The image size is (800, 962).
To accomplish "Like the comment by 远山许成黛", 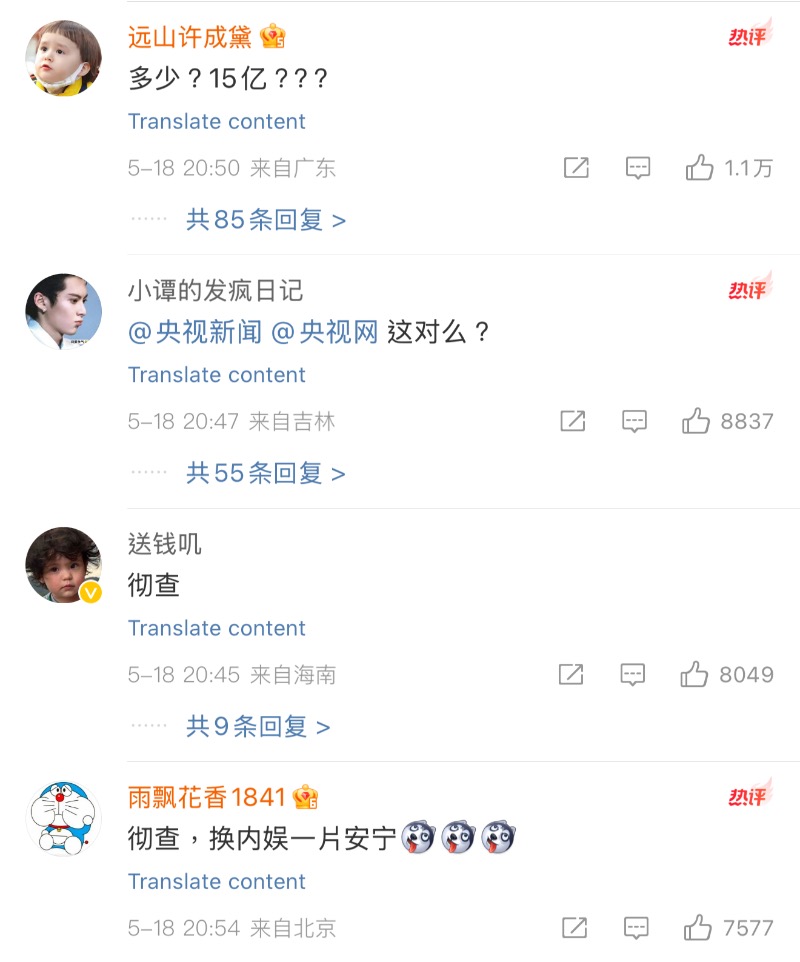I will pyautogui.click(x=699, y=168).
